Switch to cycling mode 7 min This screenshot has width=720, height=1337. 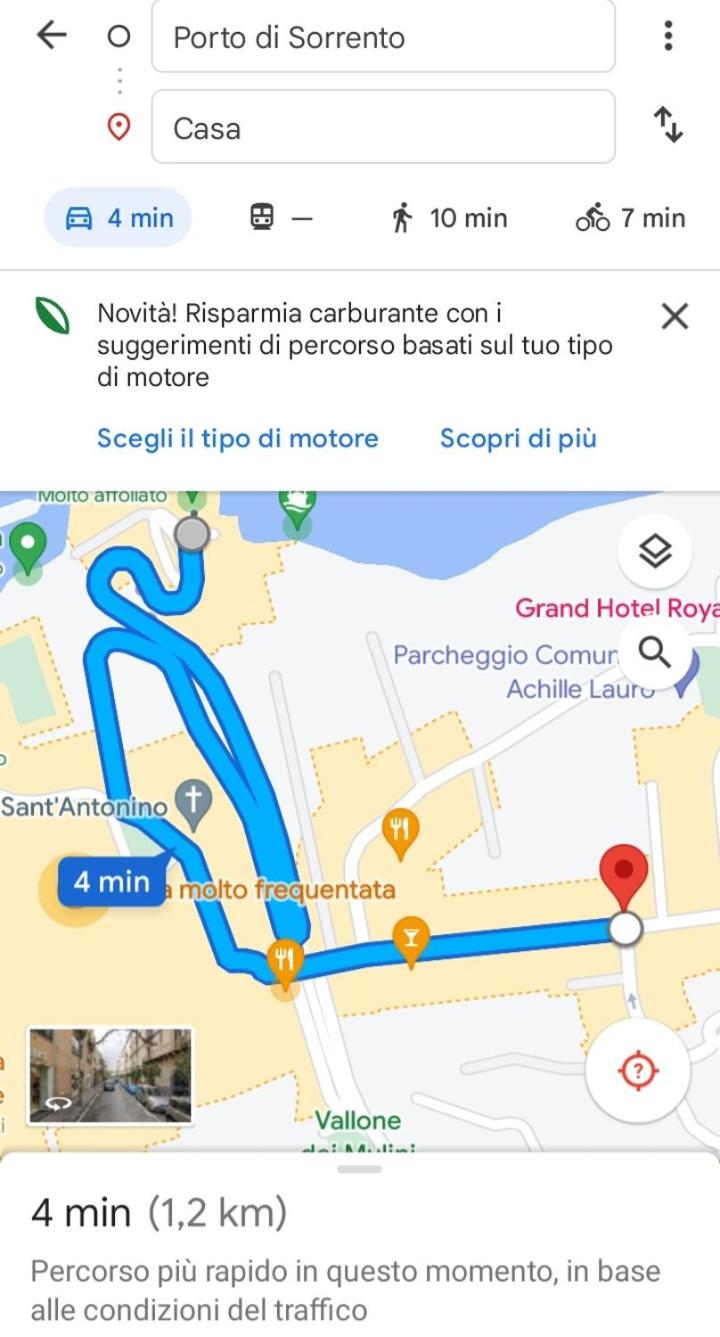coord(630,217)
